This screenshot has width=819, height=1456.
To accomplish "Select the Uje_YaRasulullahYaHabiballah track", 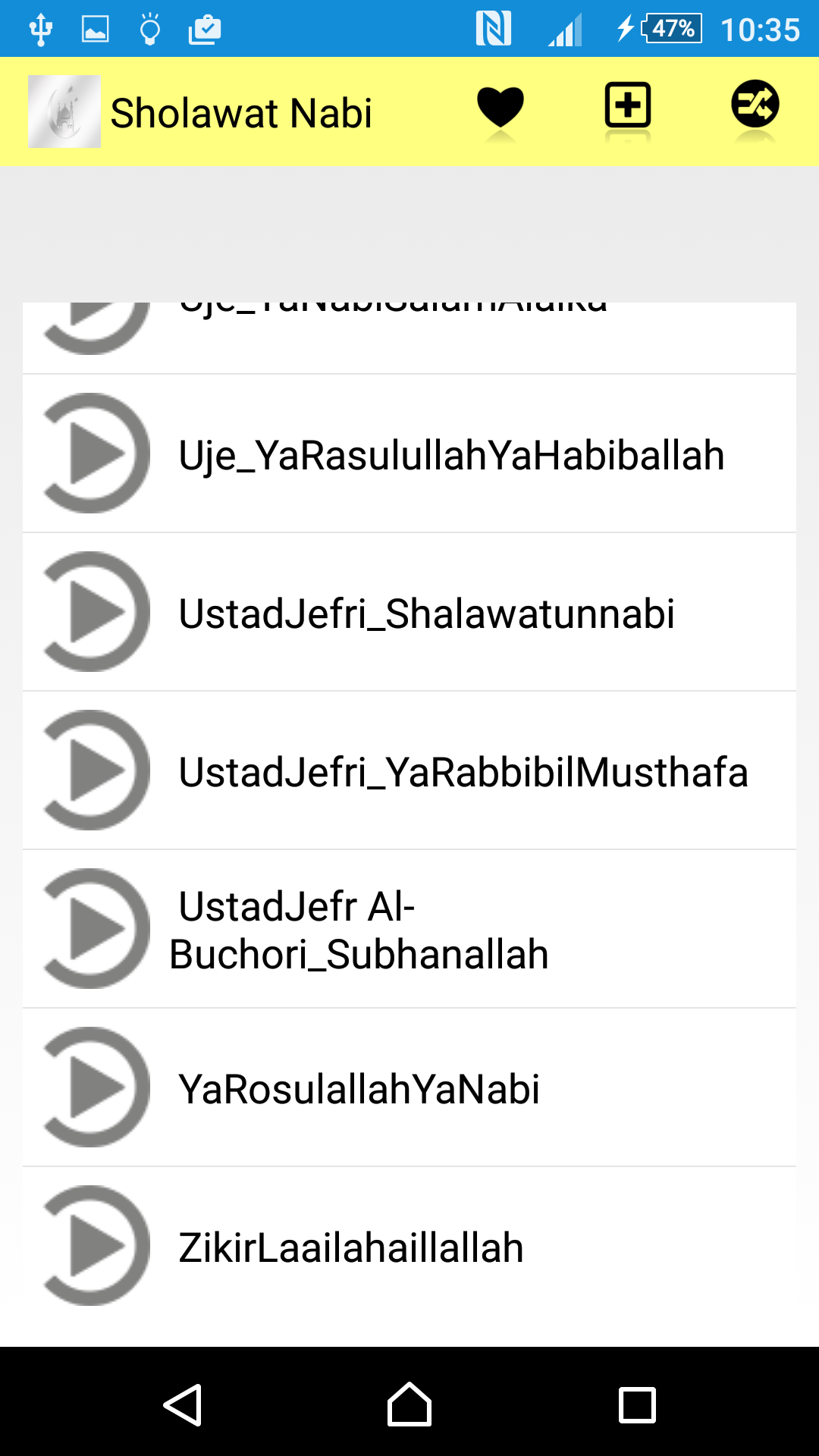I will 450,453.
